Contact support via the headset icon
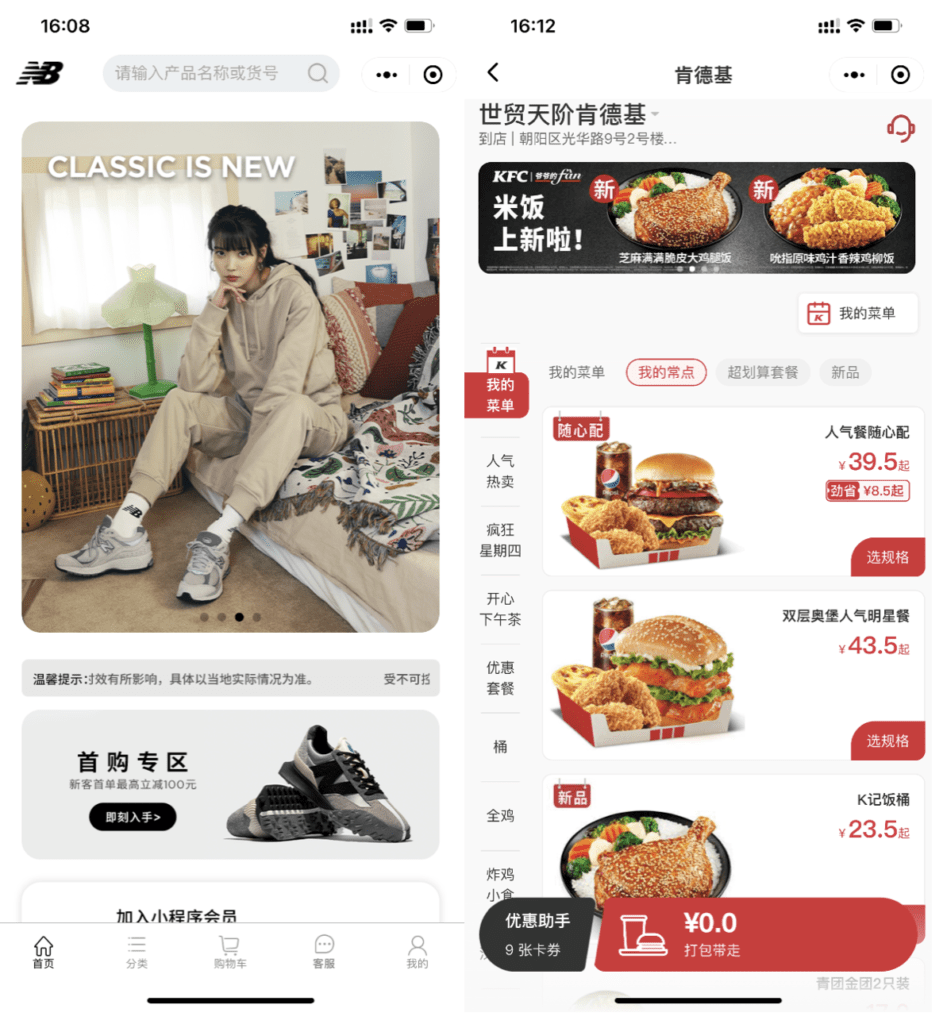The image size is (943, 1024). [x=900, y=128]
